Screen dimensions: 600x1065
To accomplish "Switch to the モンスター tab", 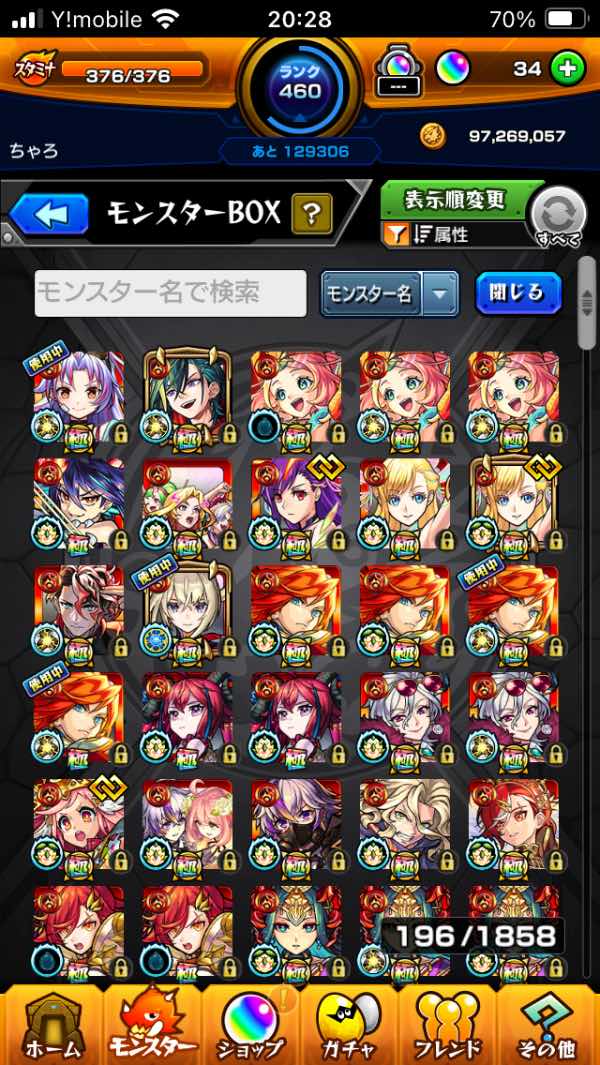I will click(152, 1026).
